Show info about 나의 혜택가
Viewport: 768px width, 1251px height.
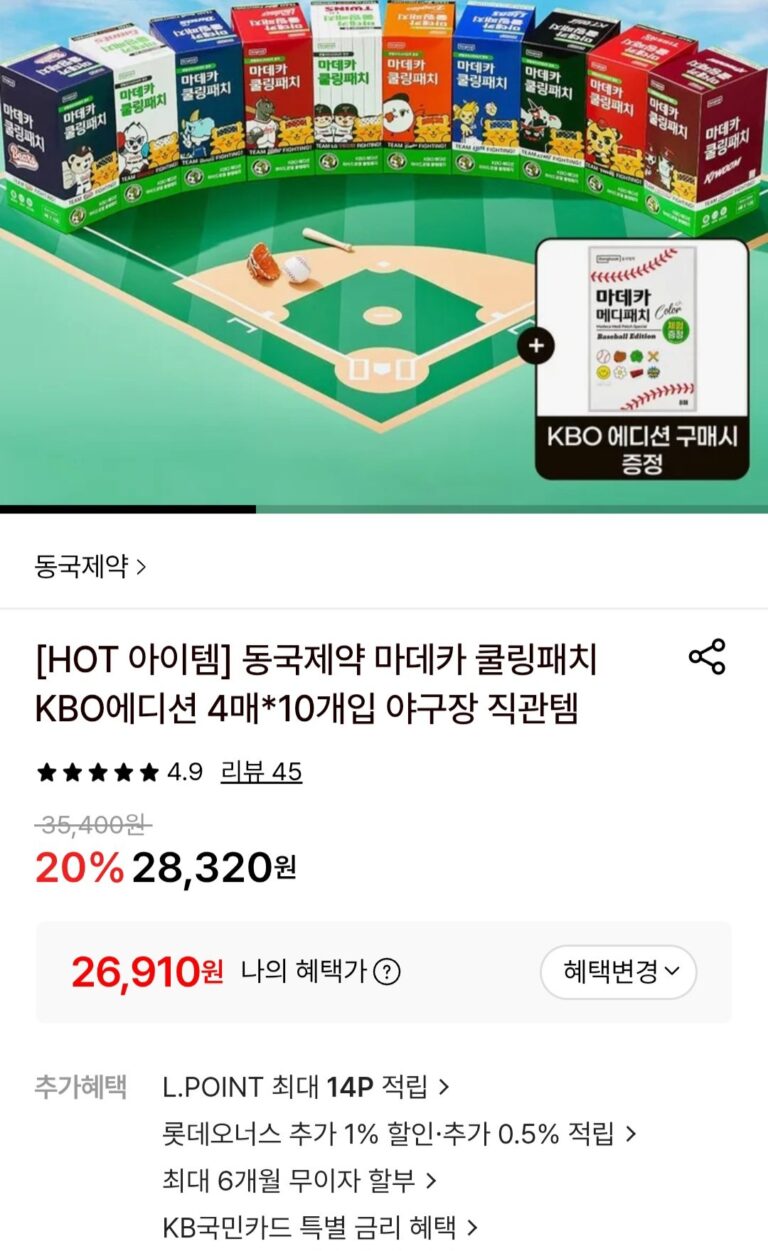(x=386, y=971)
